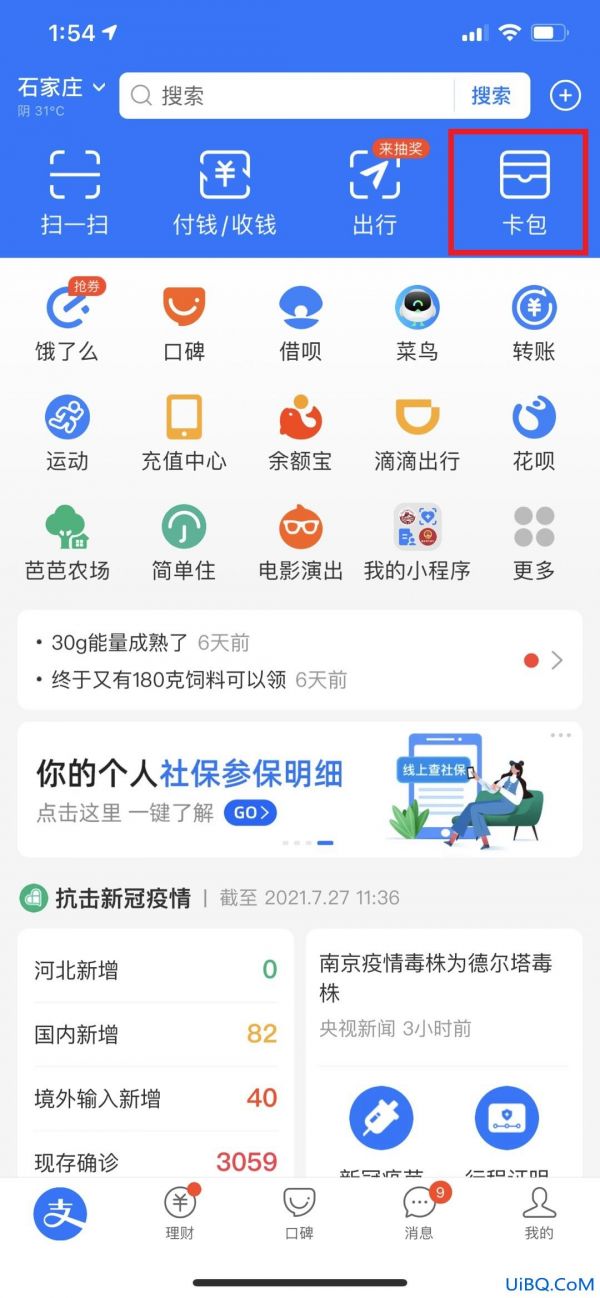The image size is (600, 1298).
Task: Change city from 石家庄 dropdown
Action: pyautogui.click(x=61, y=88)
